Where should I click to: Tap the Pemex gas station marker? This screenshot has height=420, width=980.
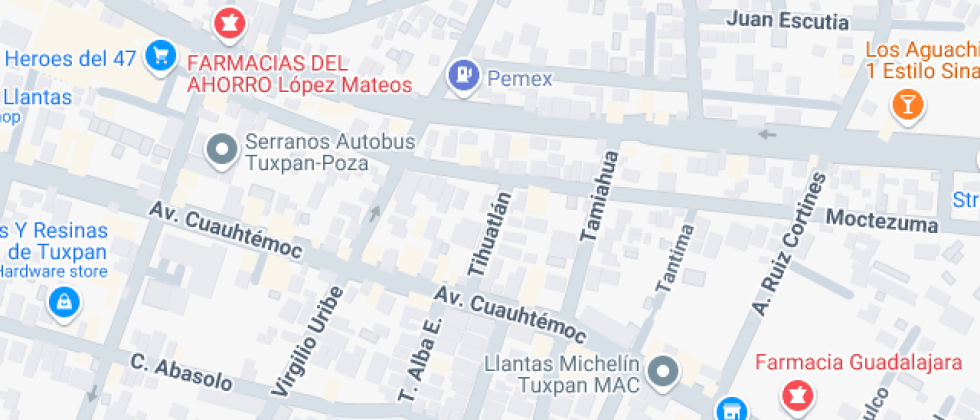coord(463,77)
